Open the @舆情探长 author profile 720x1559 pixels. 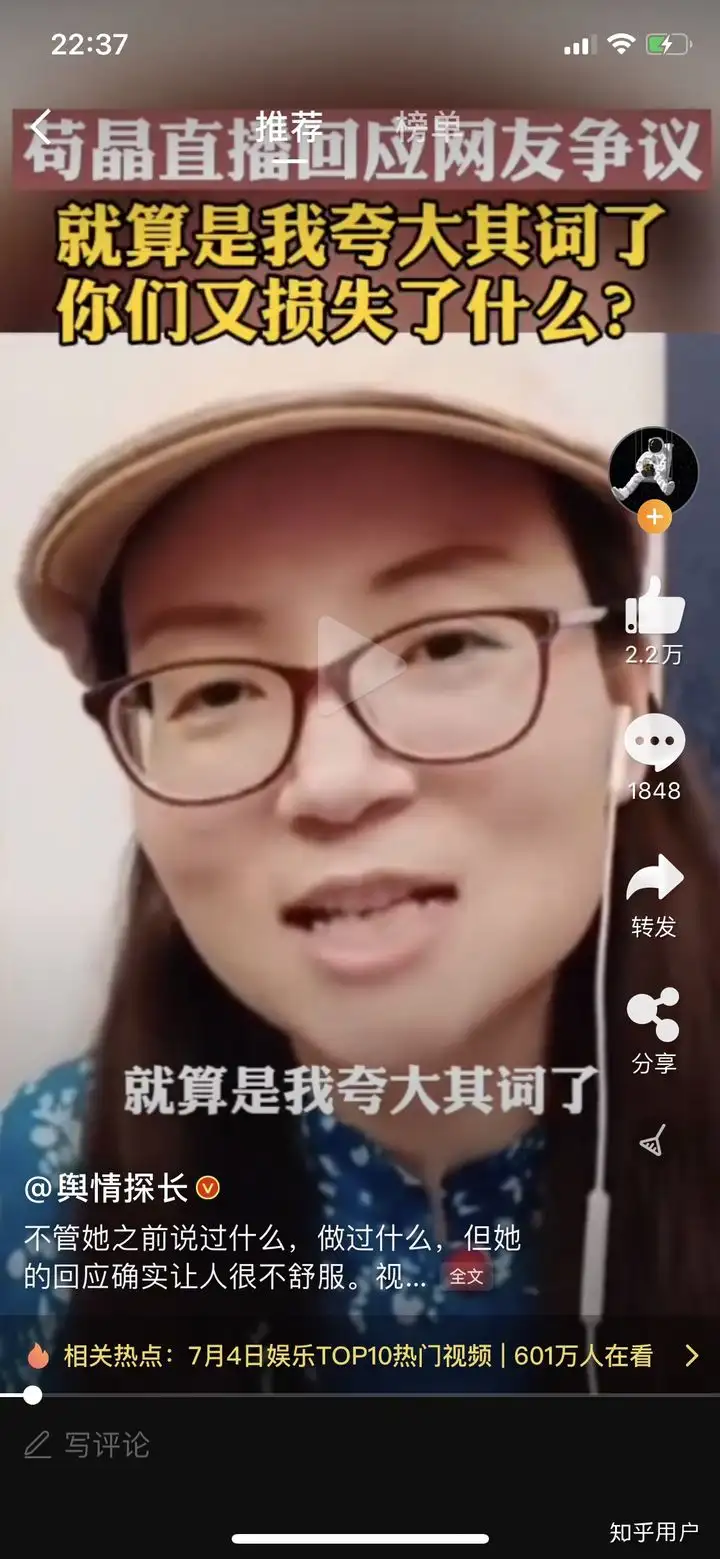[x=108, y=1188]
